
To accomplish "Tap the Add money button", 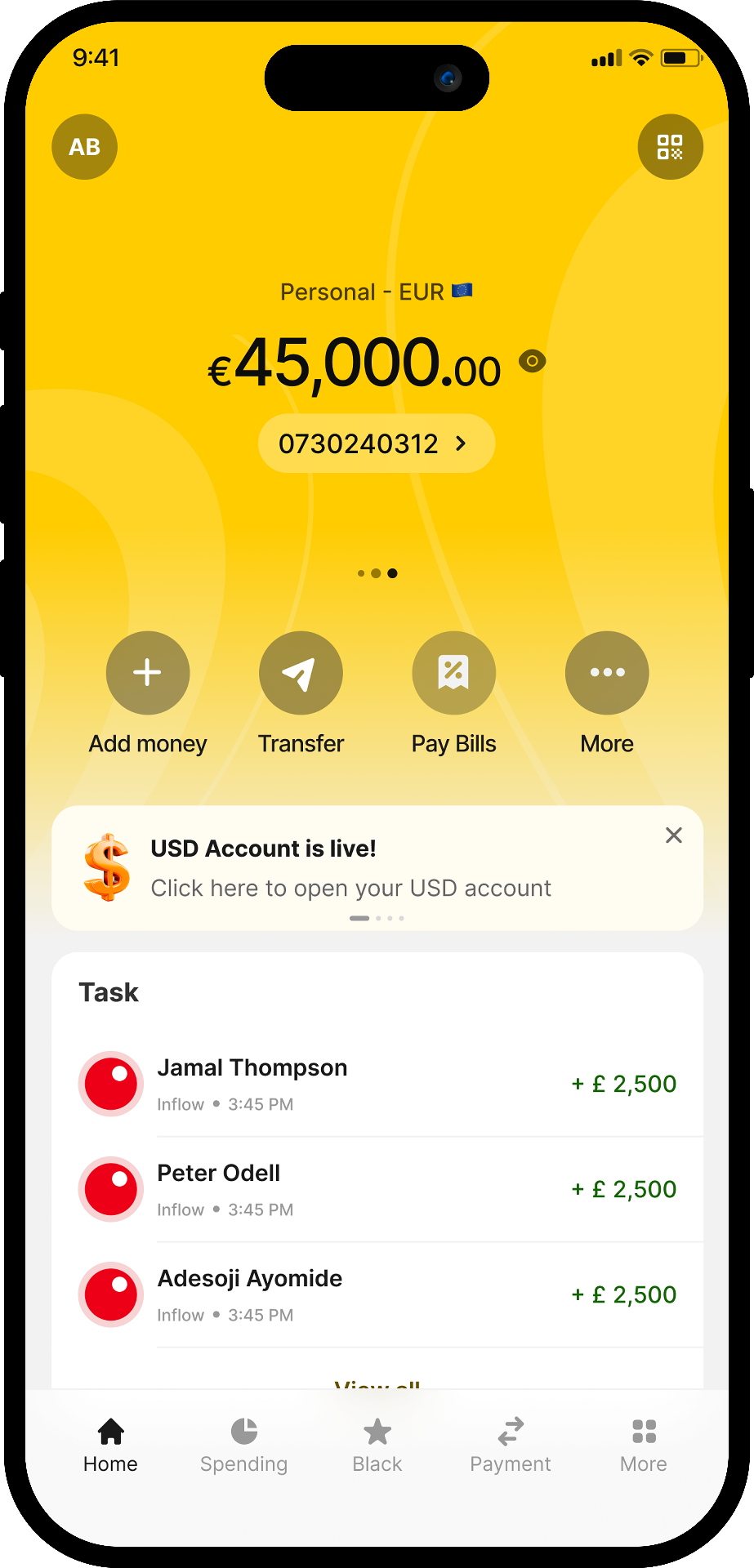I will (x=148, y=673).
